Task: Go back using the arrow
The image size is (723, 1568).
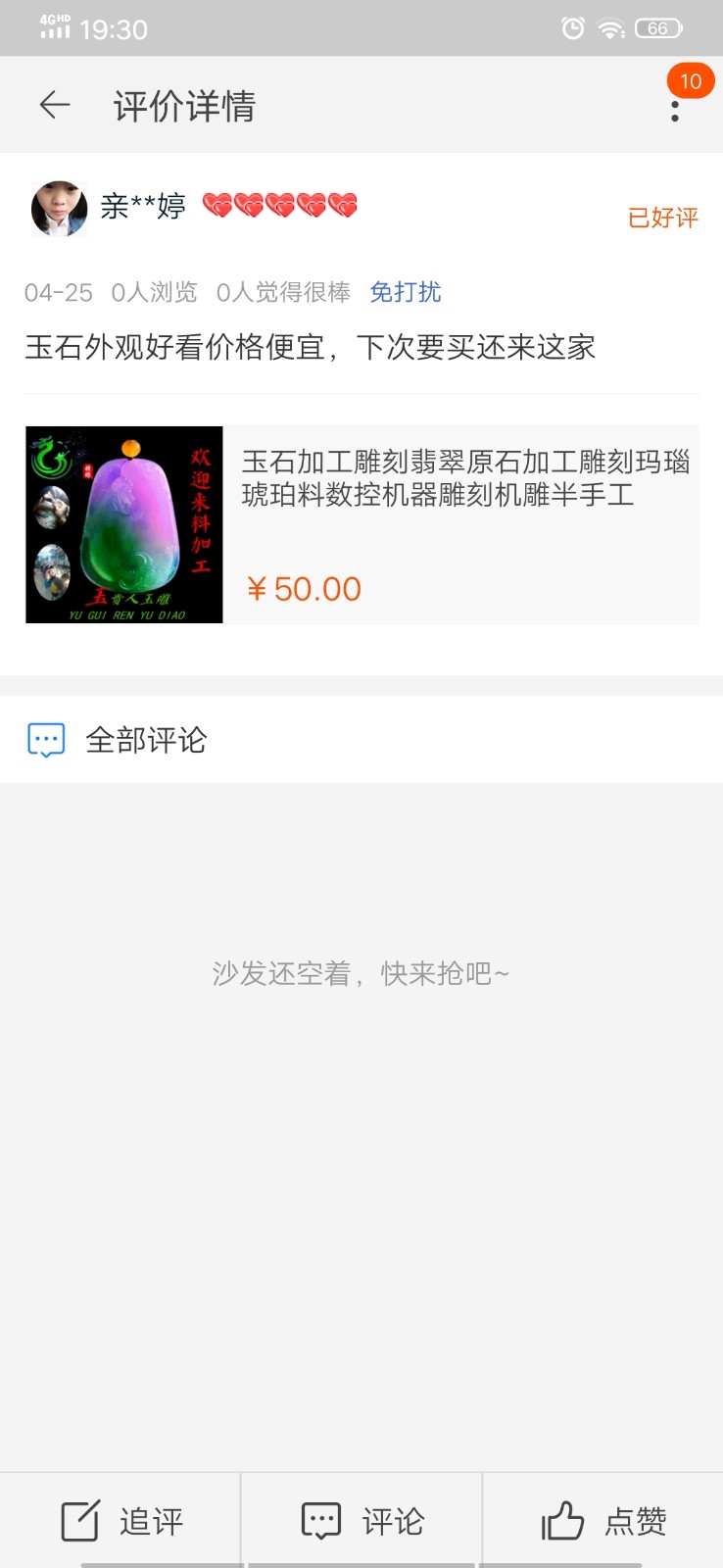Action: [55, 105]
